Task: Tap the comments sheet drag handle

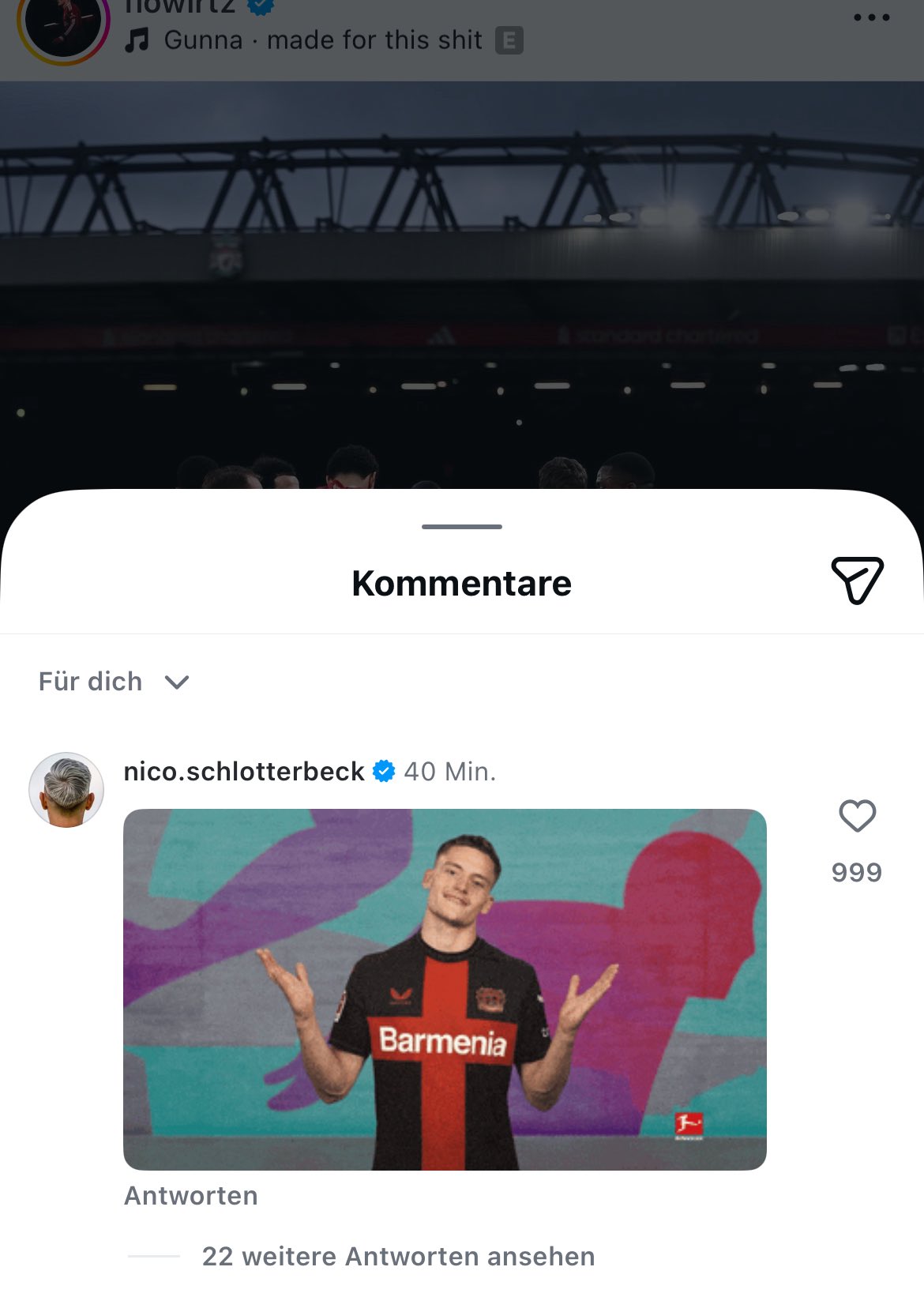Action: 462,527
